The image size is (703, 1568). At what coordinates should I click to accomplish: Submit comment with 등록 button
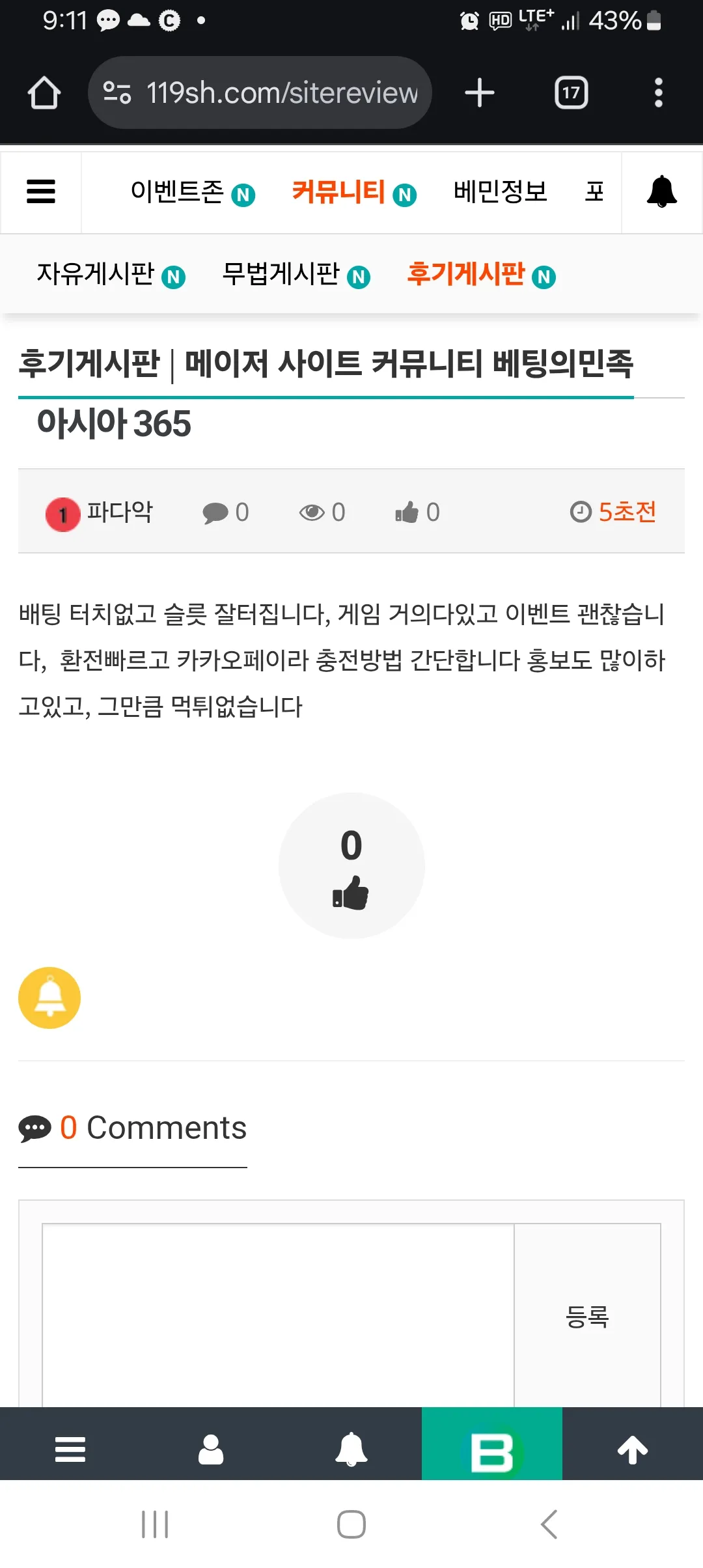point(588,1315)
